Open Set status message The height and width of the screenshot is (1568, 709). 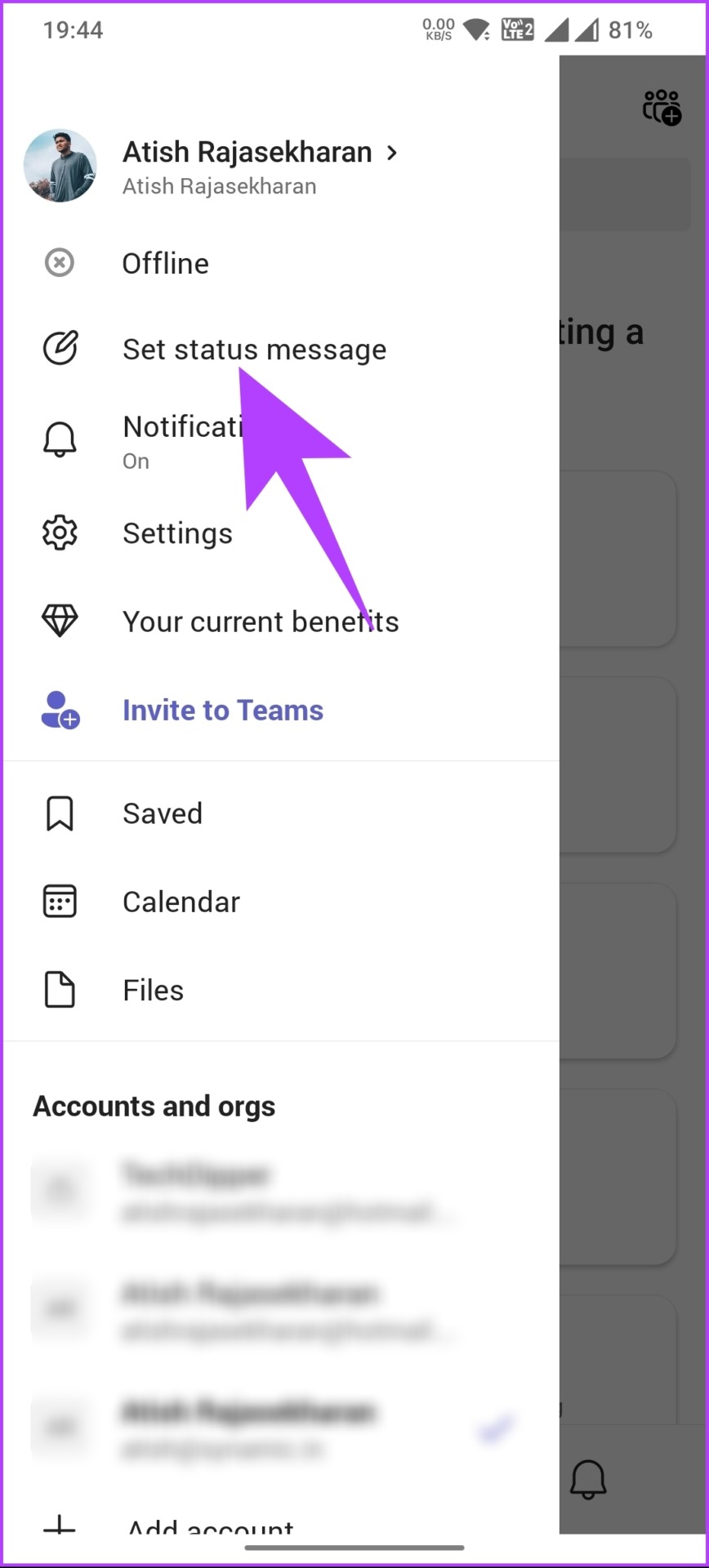click(x=281, y=350)
